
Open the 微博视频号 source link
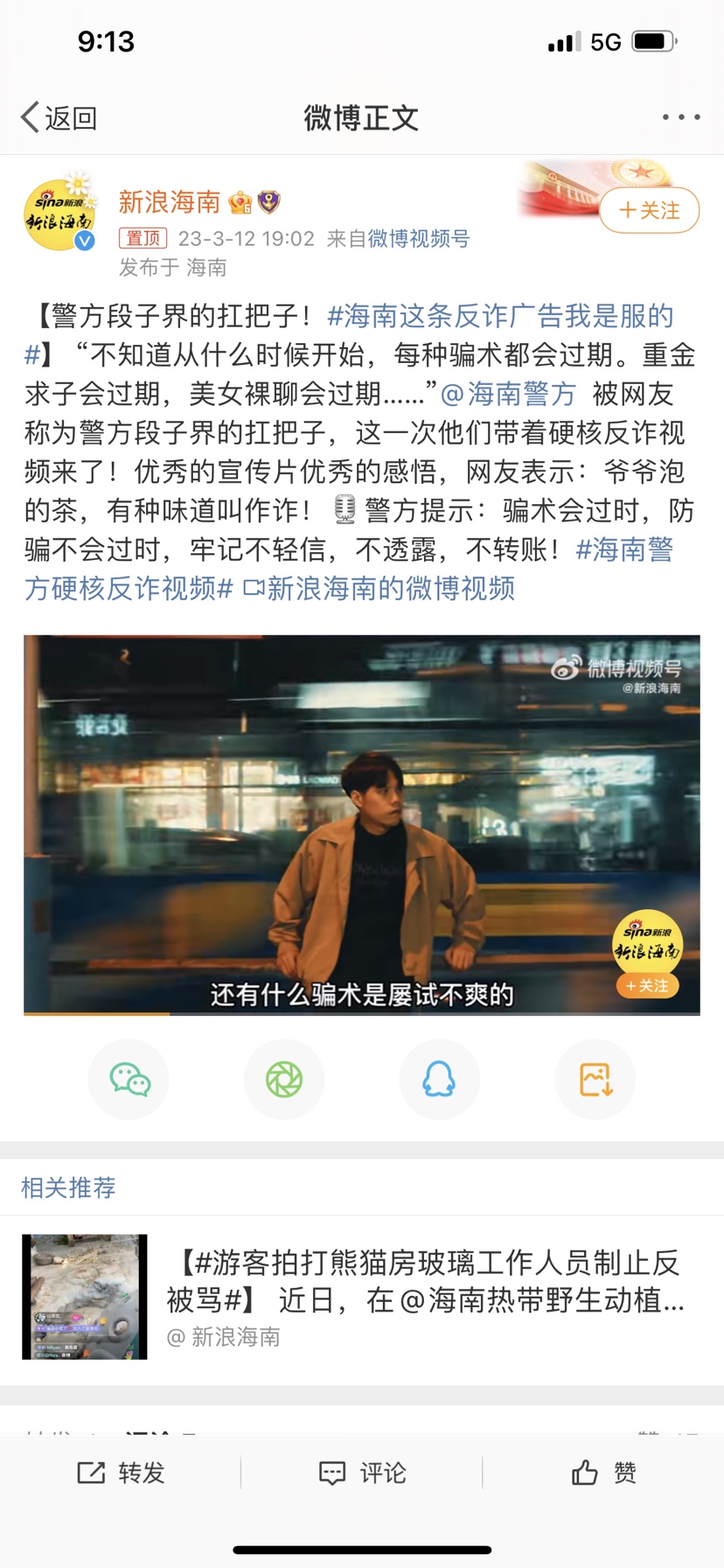coord(418,239)
